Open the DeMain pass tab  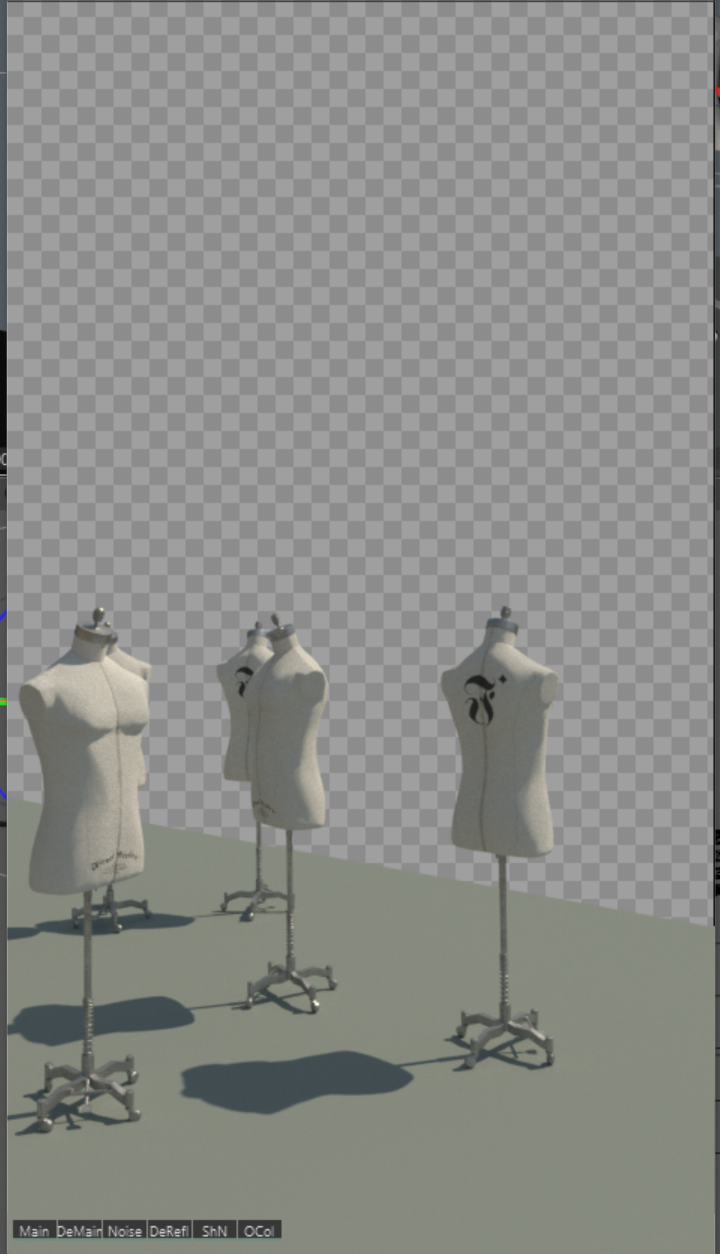[80, 1231]
